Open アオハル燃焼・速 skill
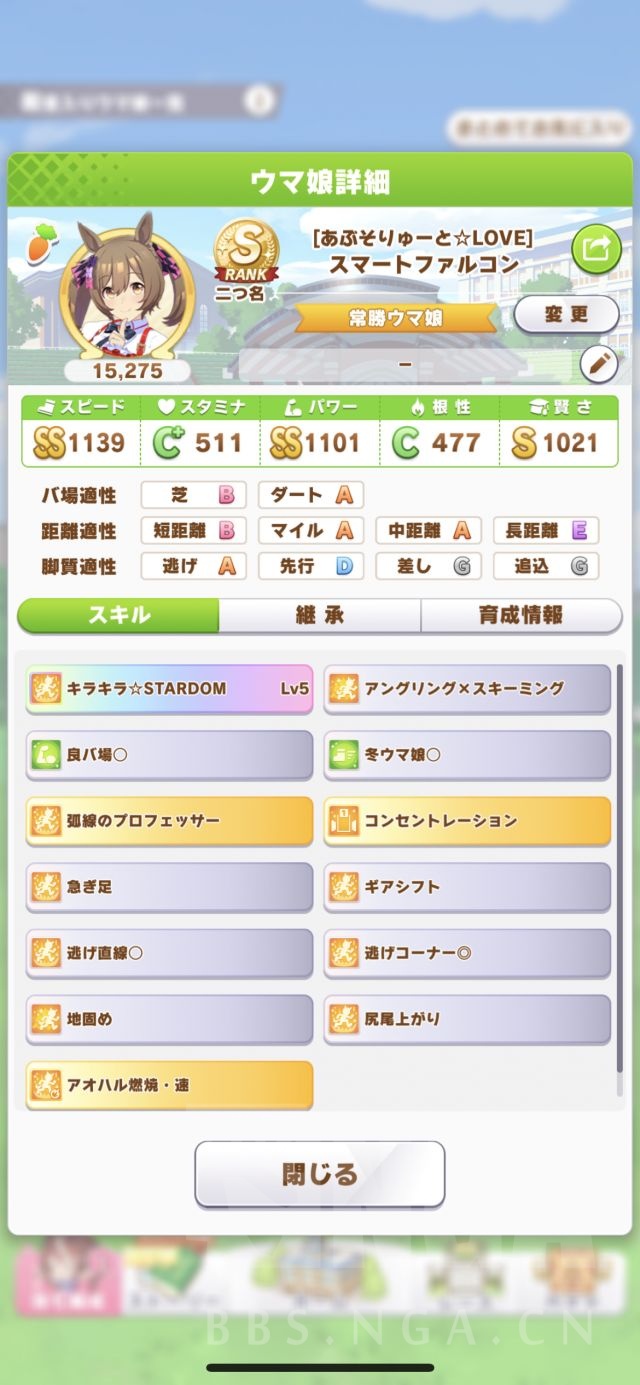Screen dimensions: 640x1385 coord(169,1085)
